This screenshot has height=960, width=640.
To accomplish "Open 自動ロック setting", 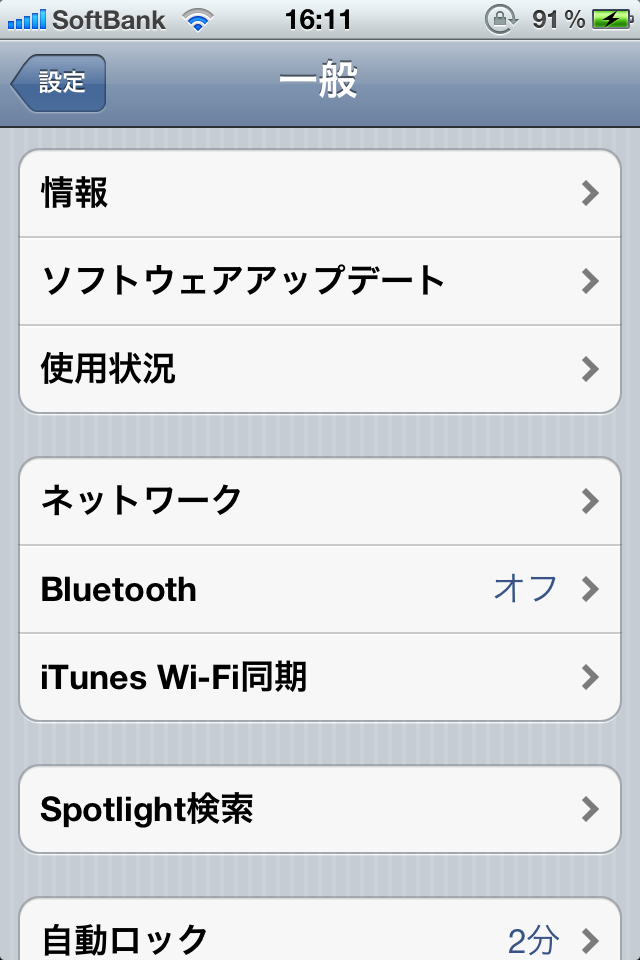I will click(320, 938).
